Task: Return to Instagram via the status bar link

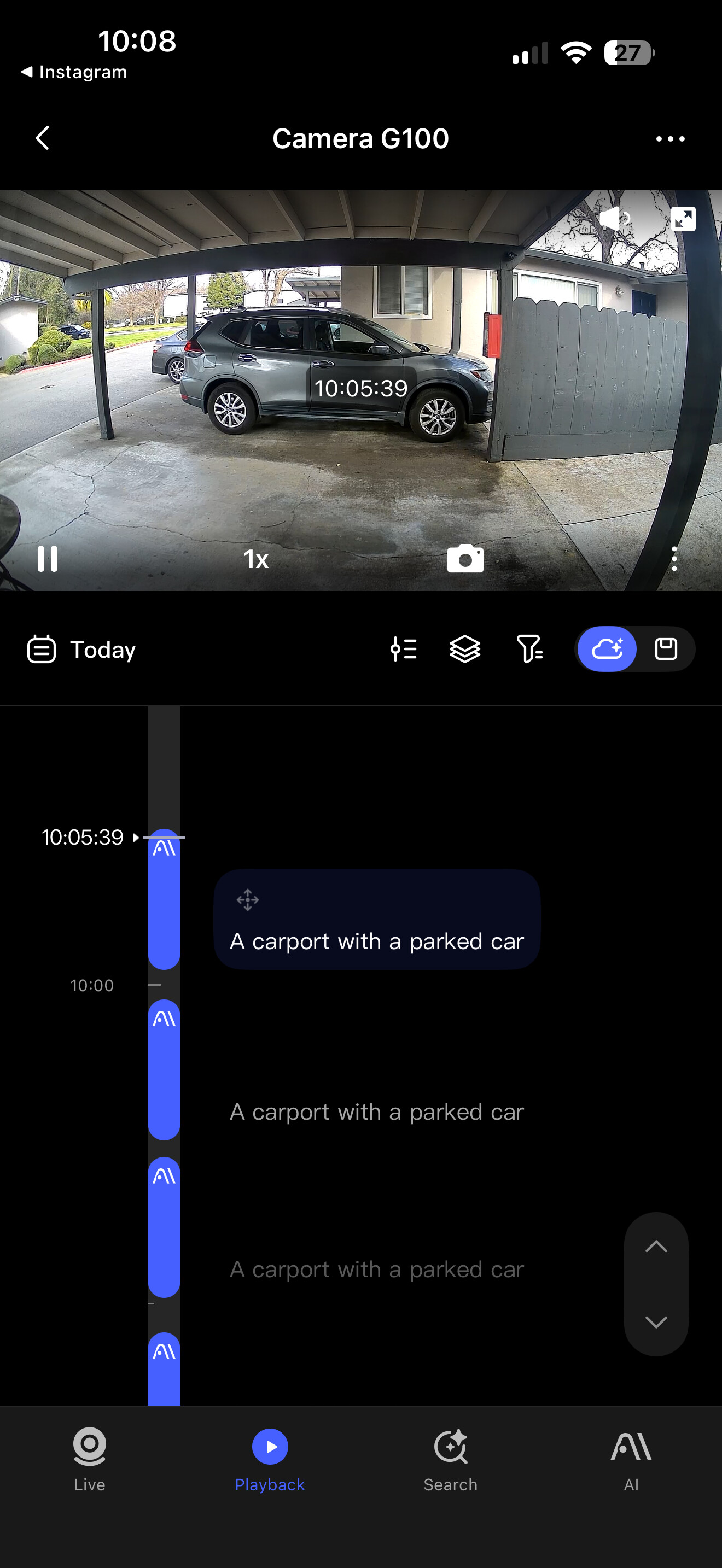Action: (x=74, y=72)
